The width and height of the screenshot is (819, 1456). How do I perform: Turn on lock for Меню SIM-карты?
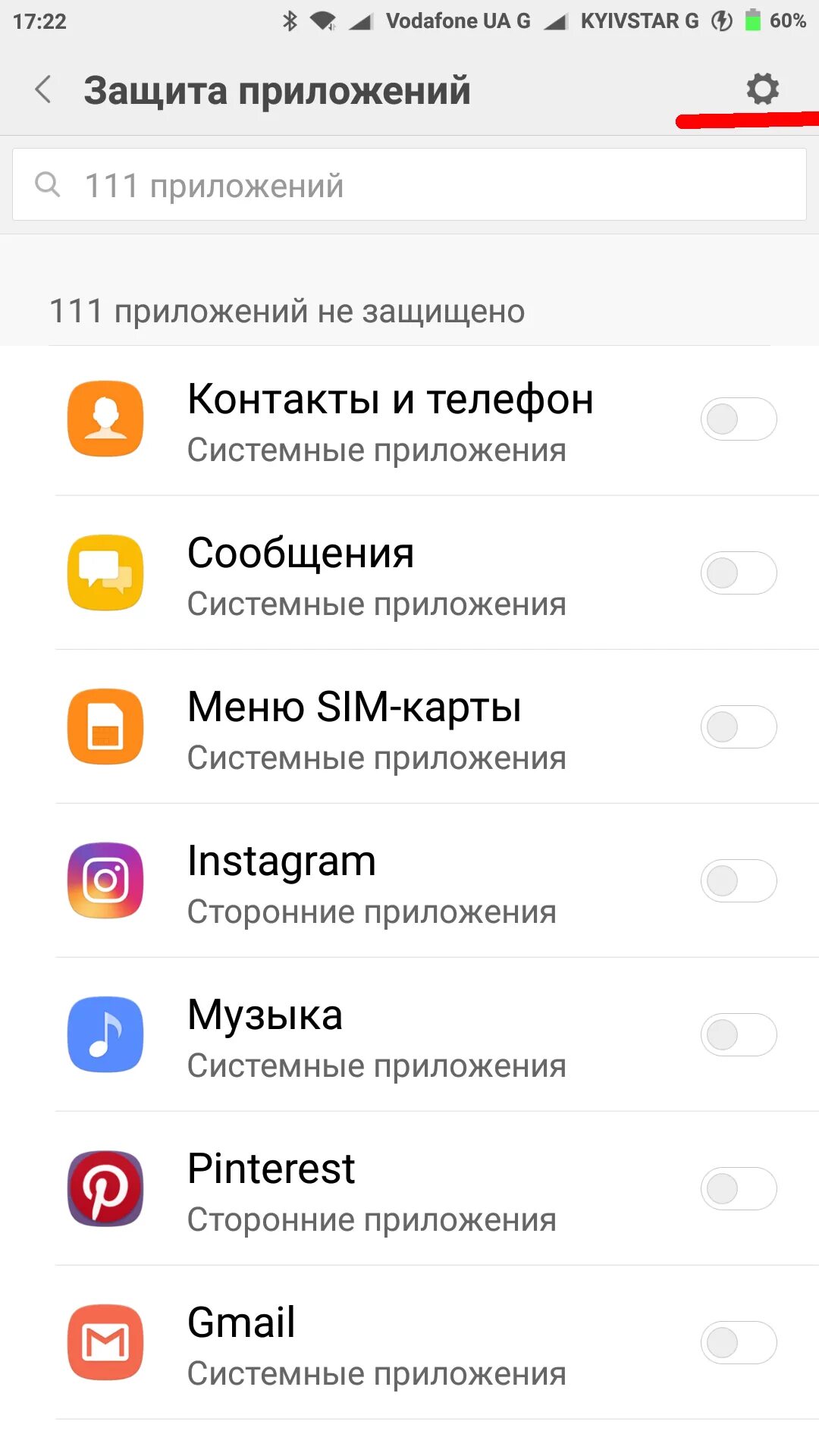pos(738,726)
